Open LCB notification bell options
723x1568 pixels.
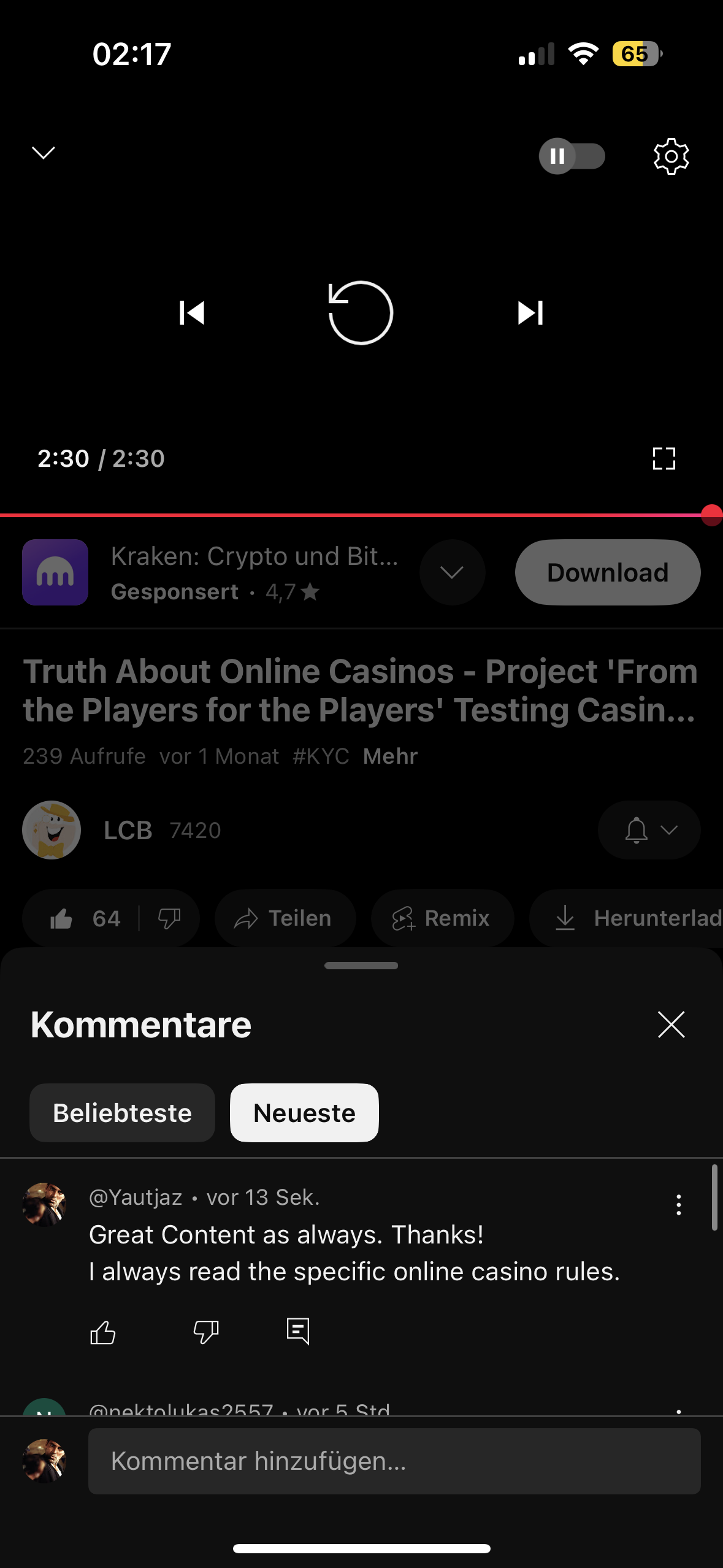coord(649,830)
